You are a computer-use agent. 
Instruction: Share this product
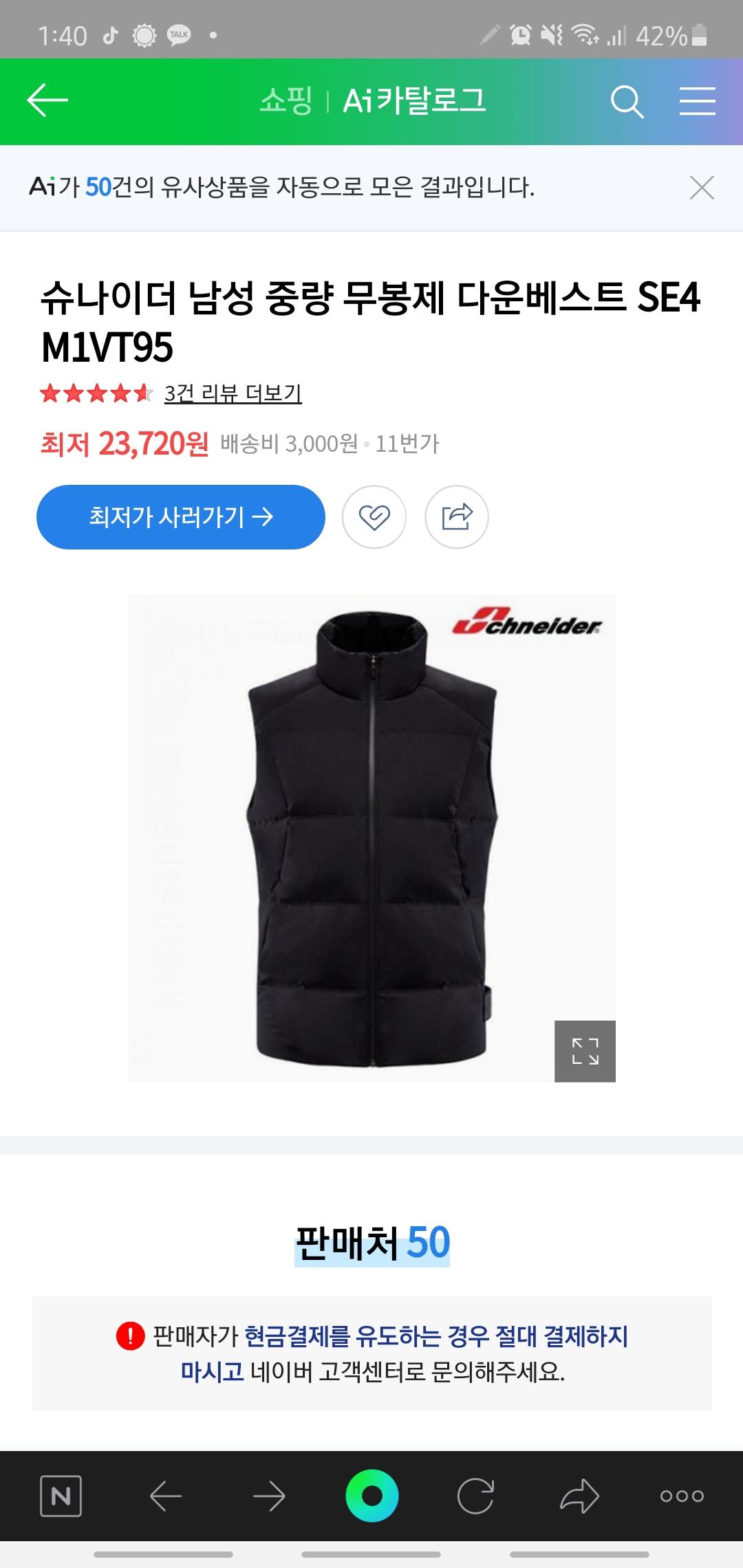pyautogui.click(x=457, y=516)
